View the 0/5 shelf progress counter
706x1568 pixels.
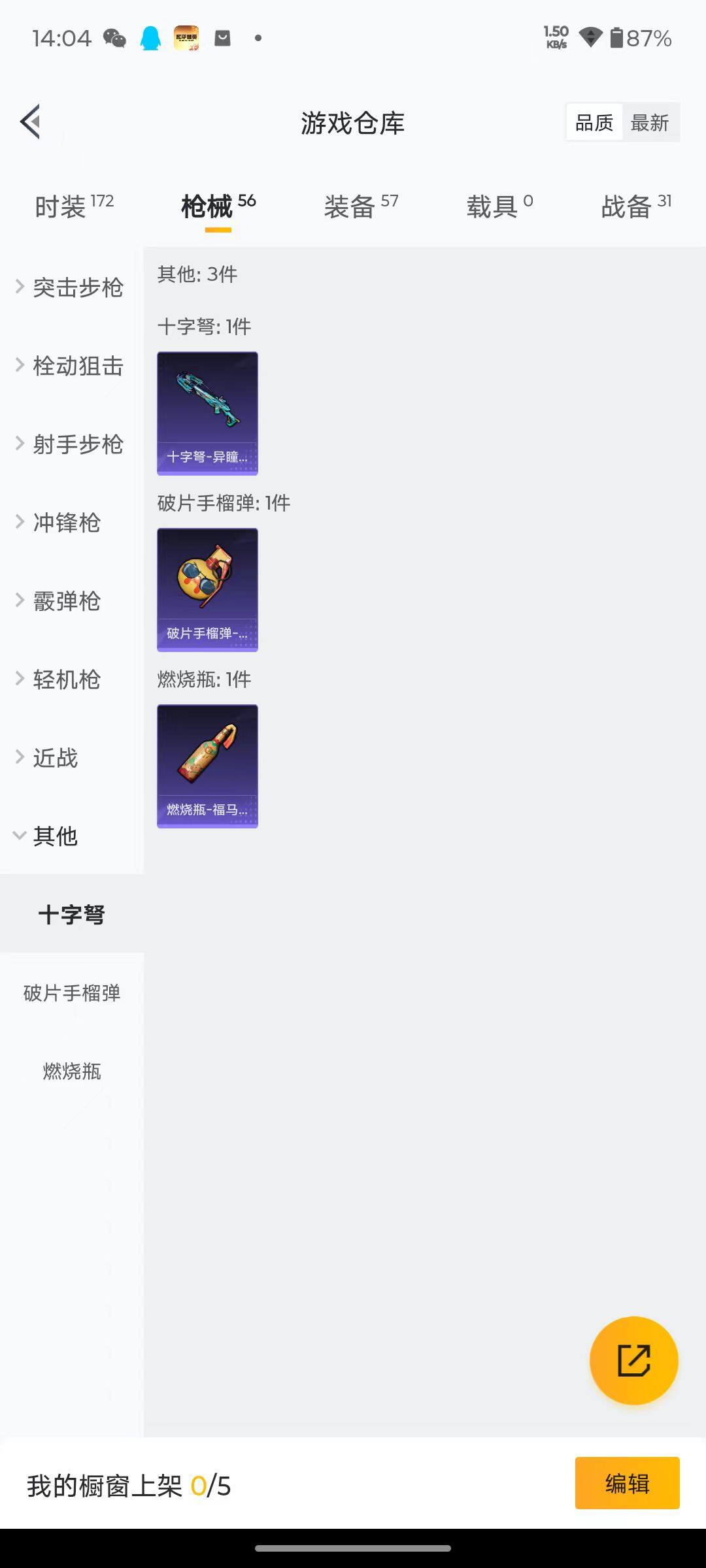point(212,1484)
